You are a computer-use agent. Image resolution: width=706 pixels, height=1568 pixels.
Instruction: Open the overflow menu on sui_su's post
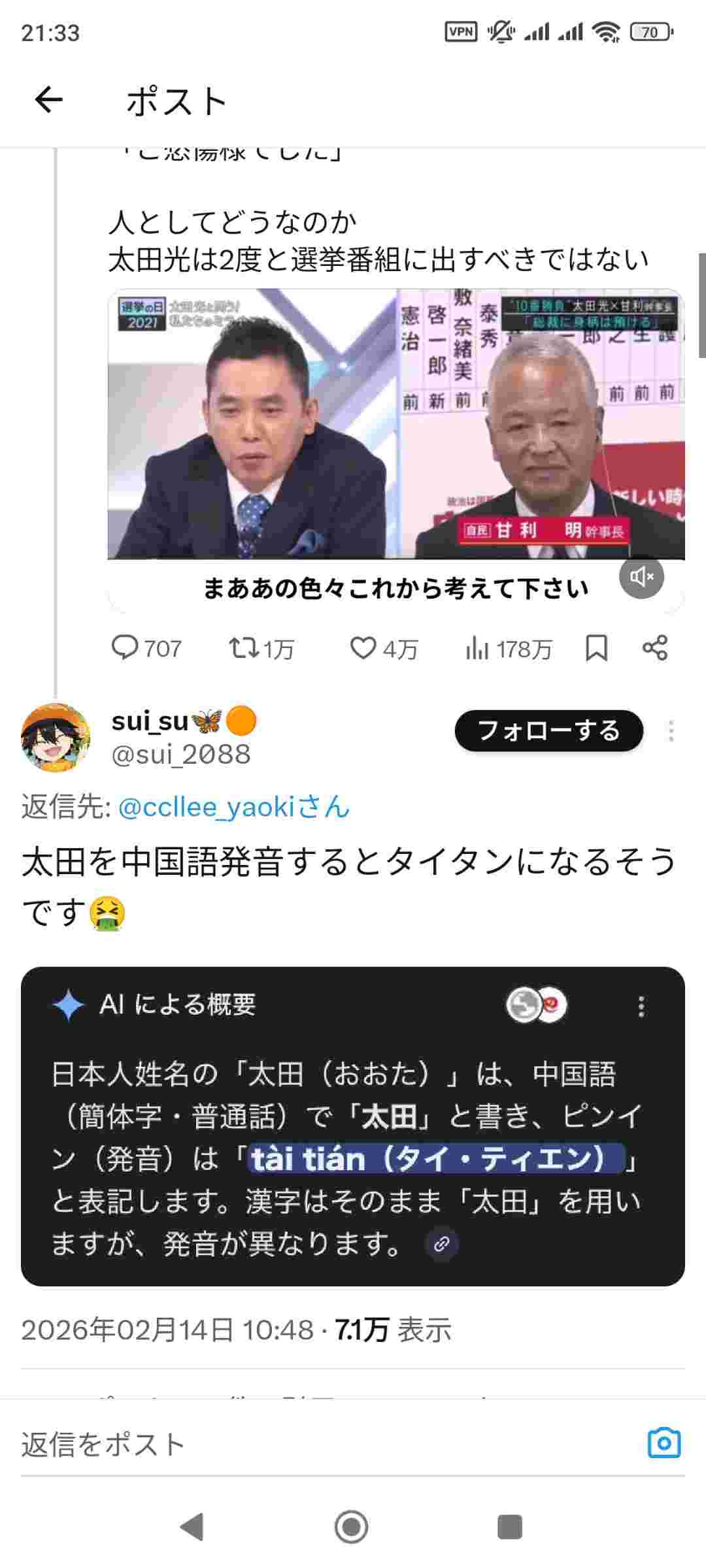click(x=671, y=731)
